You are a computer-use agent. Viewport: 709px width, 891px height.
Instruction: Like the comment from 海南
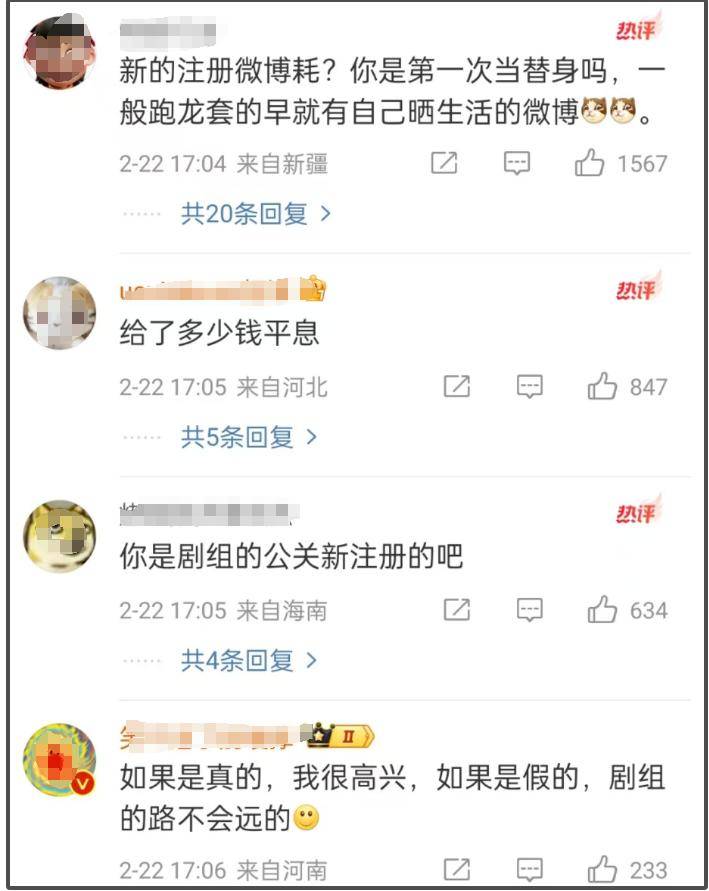click(603, 610)
